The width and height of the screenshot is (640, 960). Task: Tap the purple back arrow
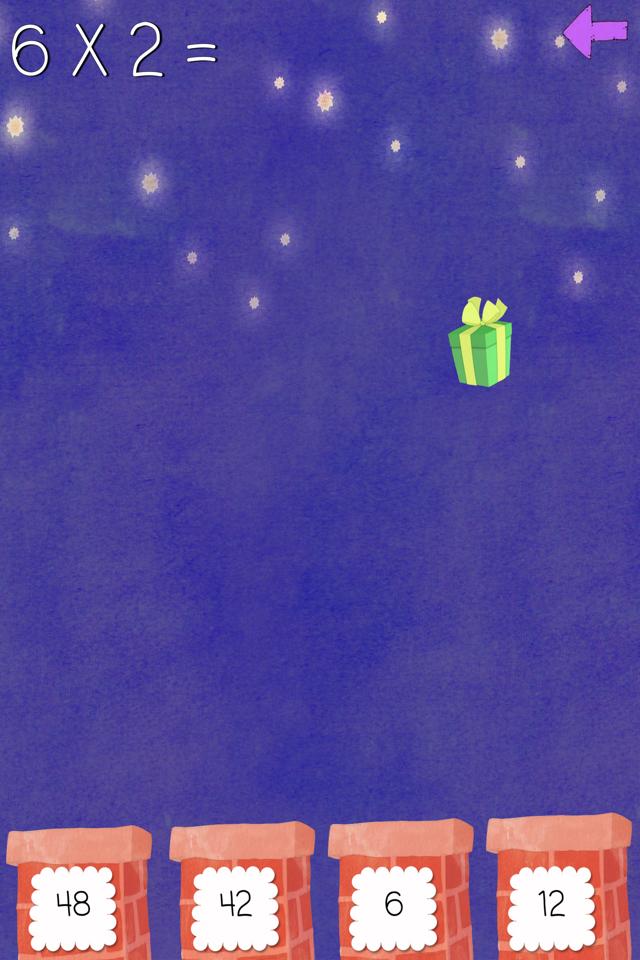[x=596, y=32]
